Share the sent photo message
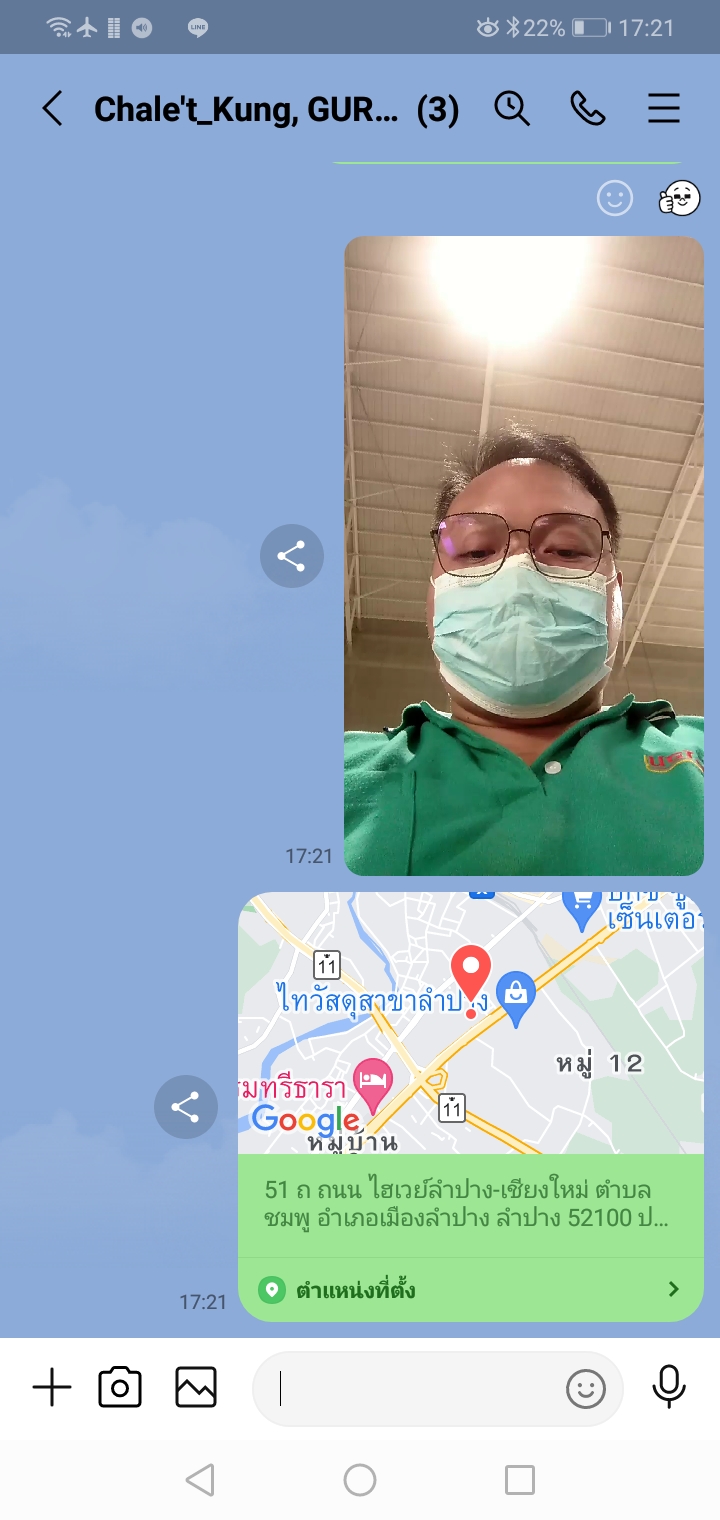The width and height of the screenshot is (720, 1520). click(291, 556)
